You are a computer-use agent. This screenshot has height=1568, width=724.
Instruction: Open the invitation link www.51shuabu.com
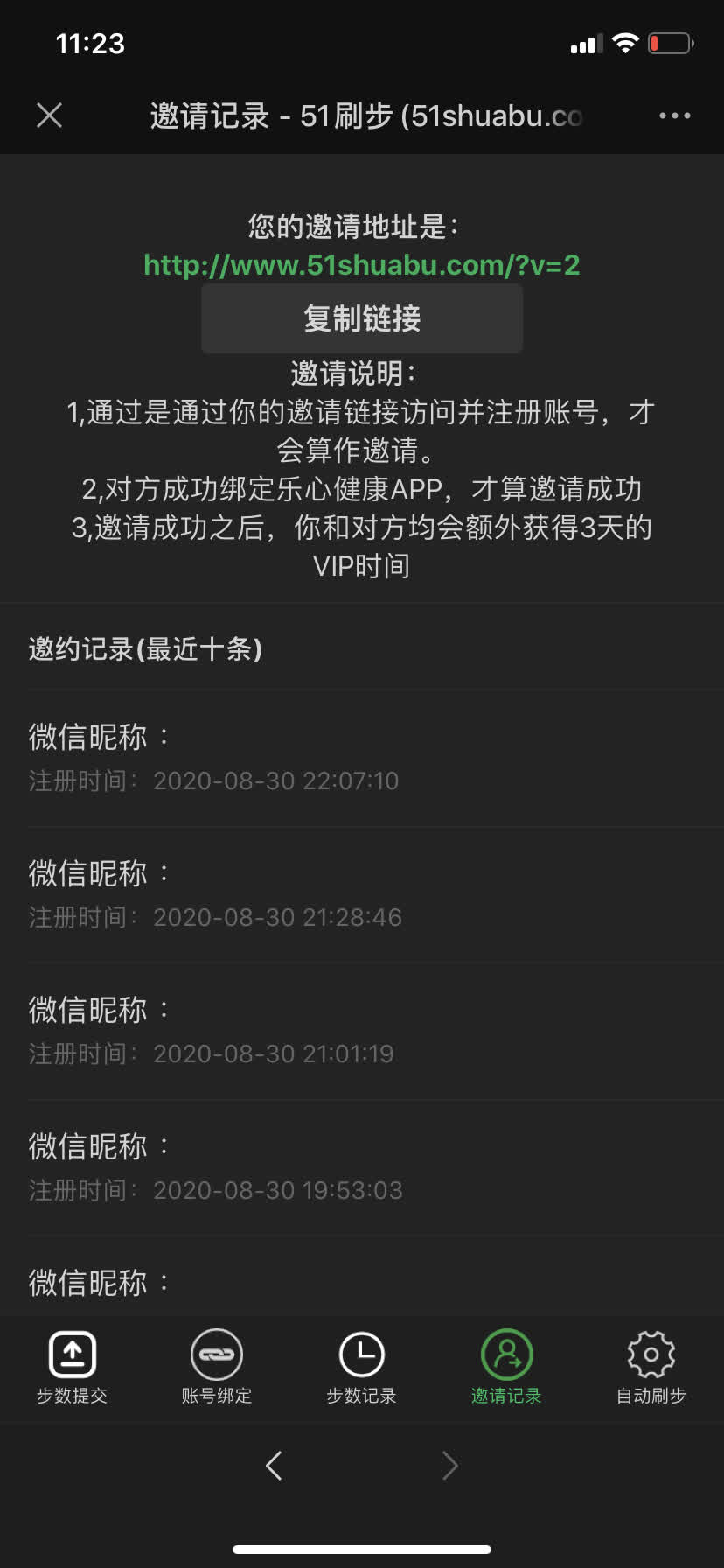pos(362,266)
